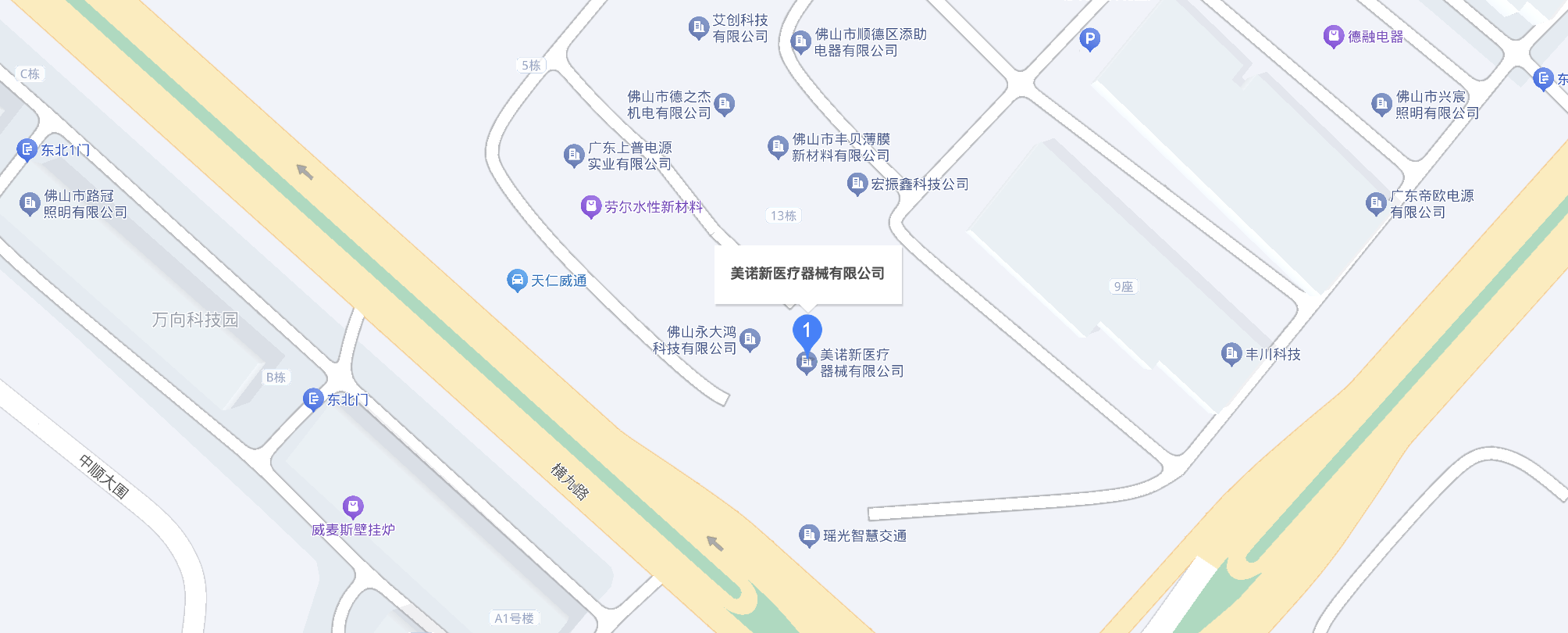The image size is (1568, 633).
Task: Open the 艾创科技有限公司 marker
Action: pos(698,28)
